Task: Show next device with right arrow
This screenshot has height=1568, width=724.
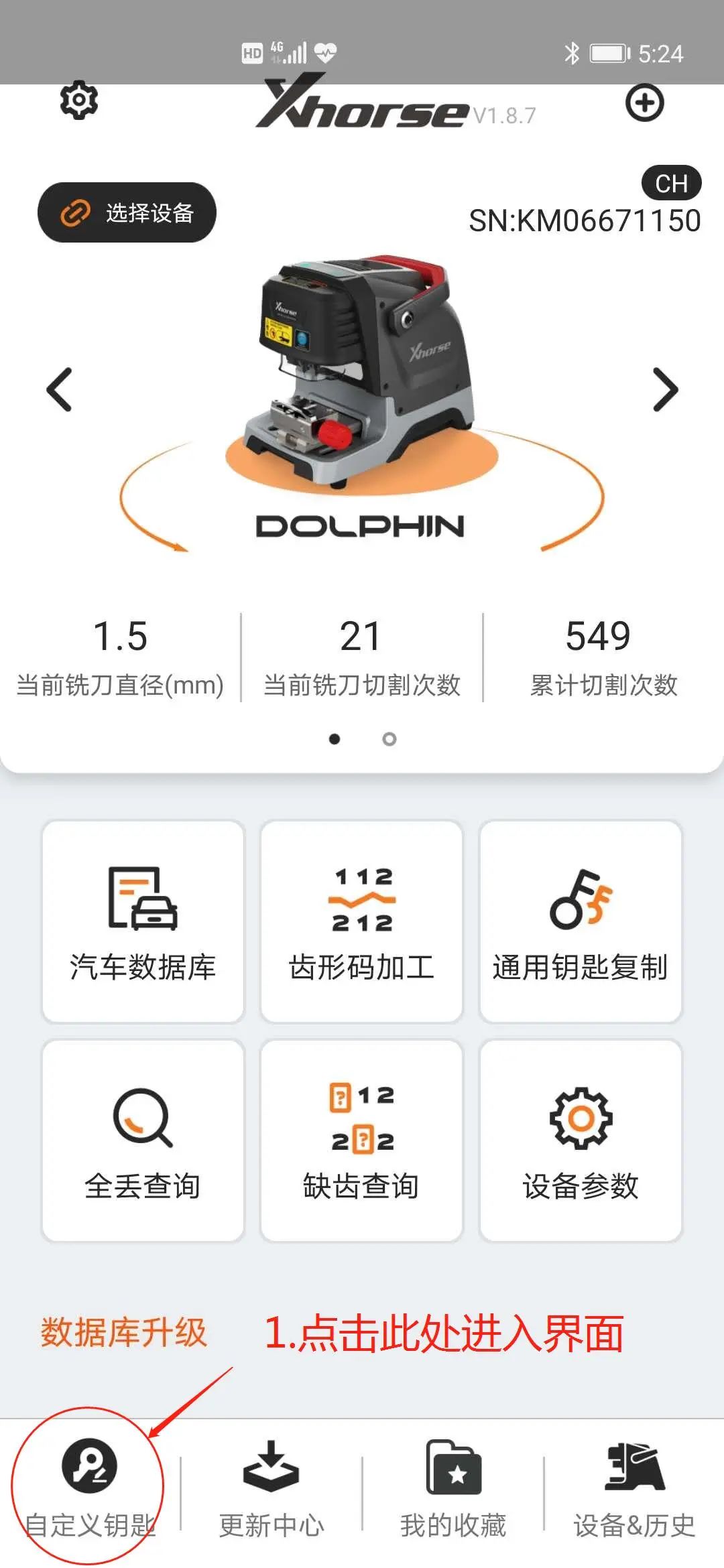Action: click(665, 389)
